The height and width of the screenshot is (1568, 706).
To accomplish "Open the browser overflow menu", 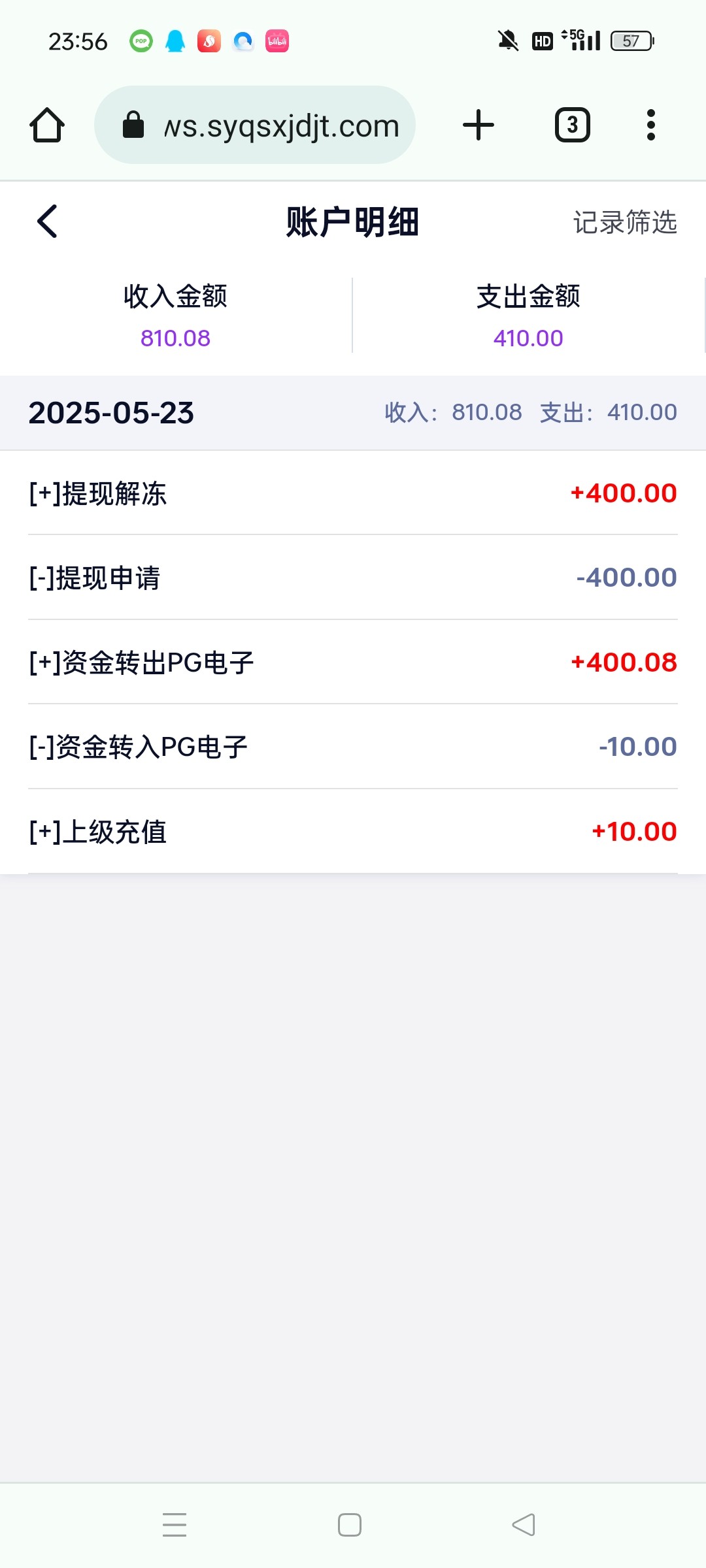I will (650, 125).
